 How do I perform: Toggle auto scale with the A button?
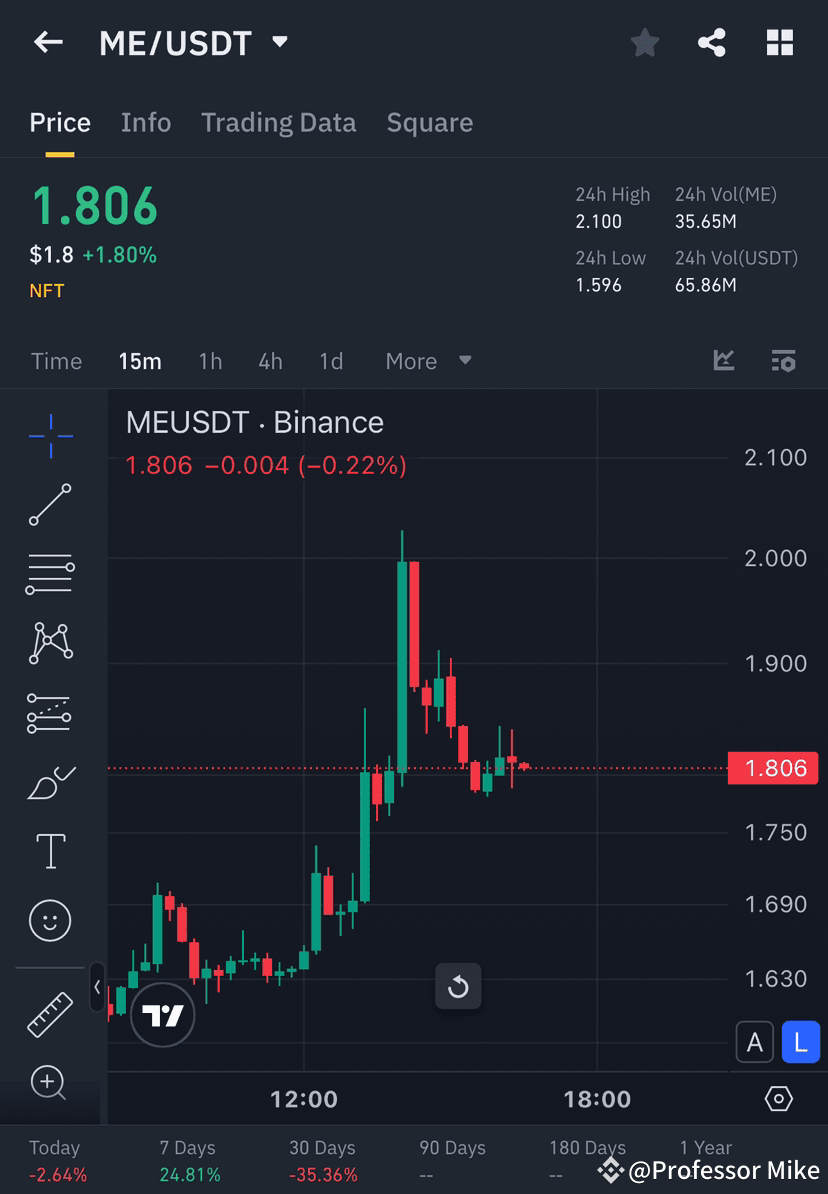coord(755,1041)
